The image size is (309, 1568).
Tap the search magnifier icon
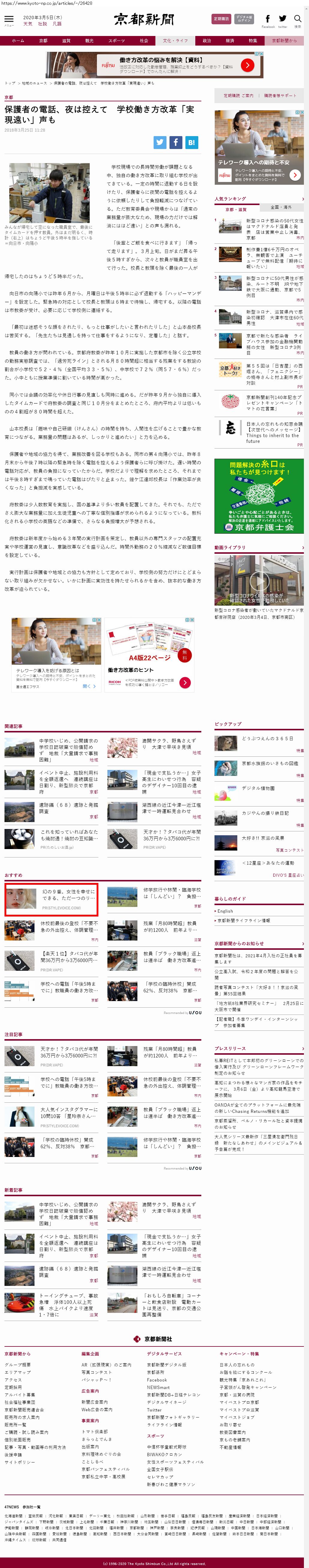(x=297, y=19)
